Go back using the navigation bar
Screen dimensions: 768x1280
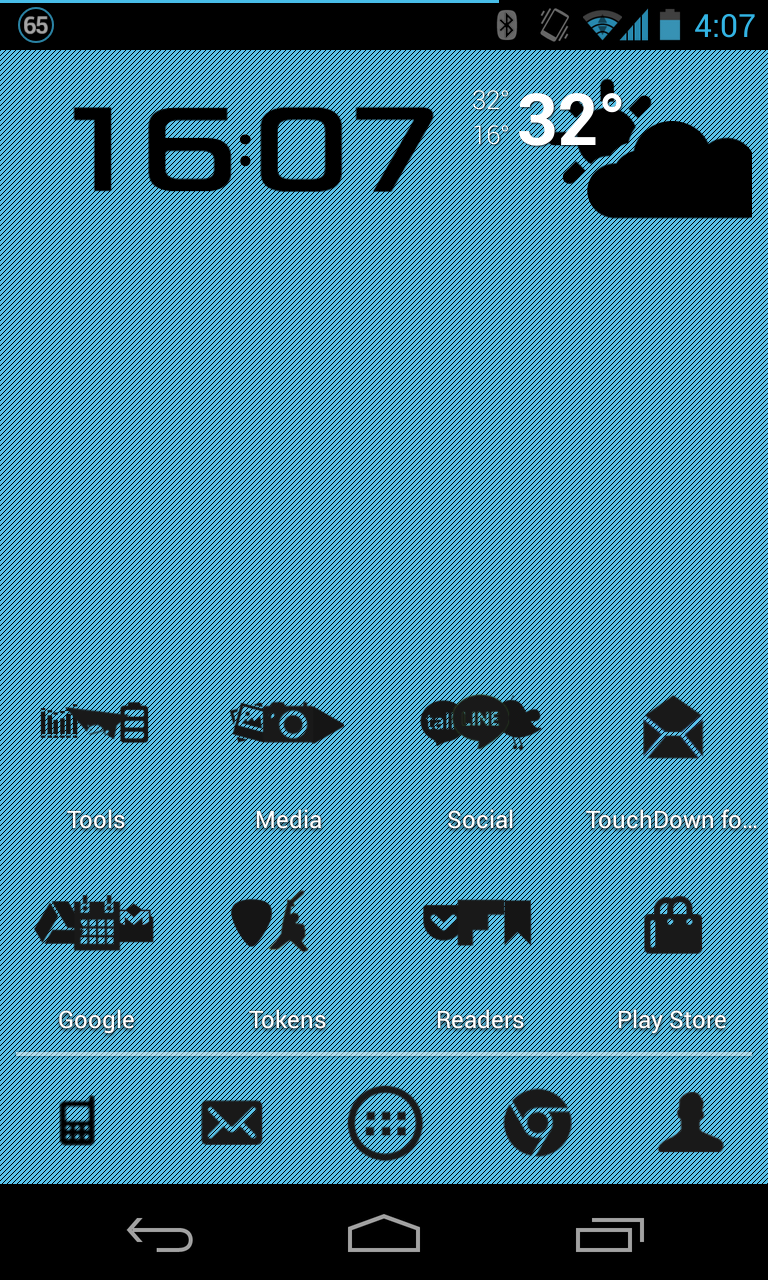pyautogui.click(x=160, y=1234)
